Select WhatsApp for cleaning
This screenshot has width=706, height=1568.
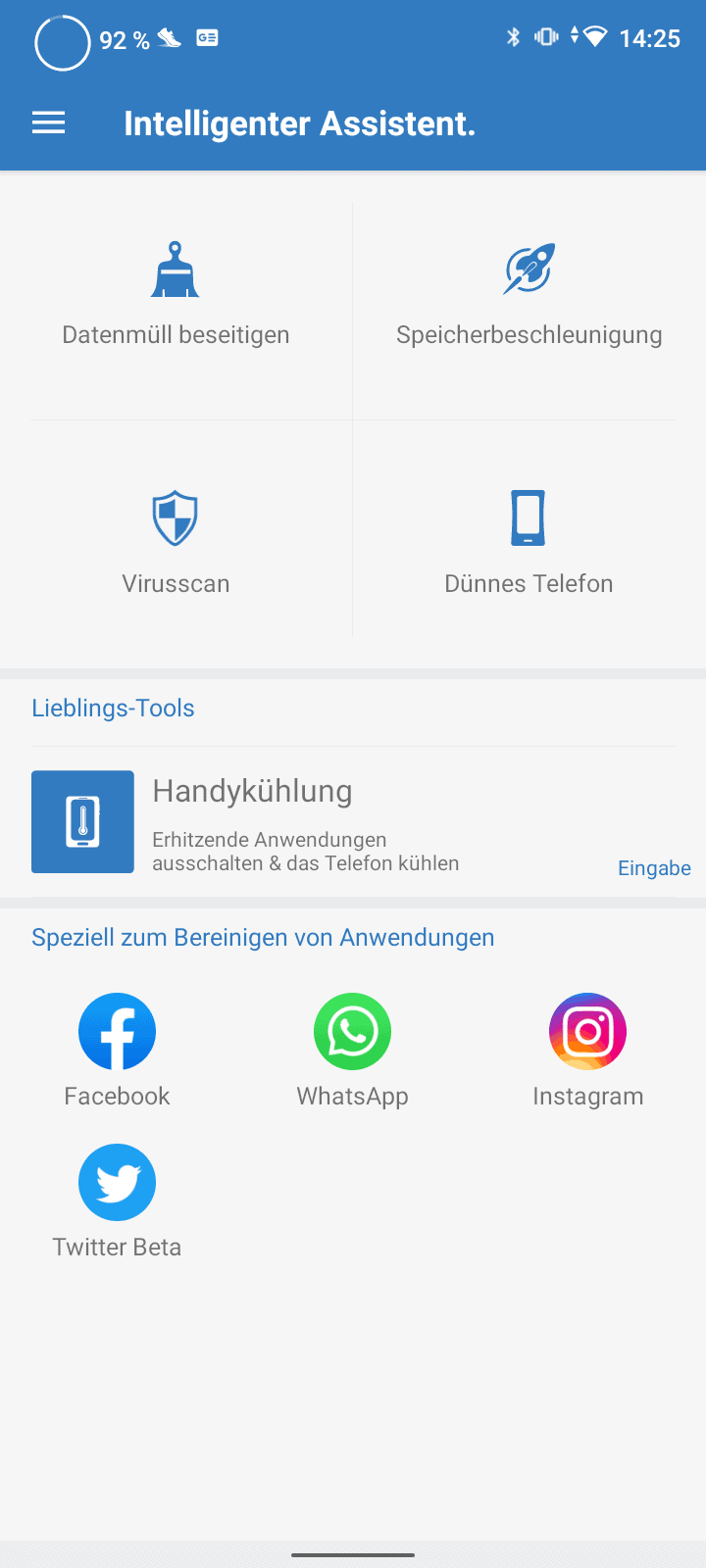tap(352, 1050)
